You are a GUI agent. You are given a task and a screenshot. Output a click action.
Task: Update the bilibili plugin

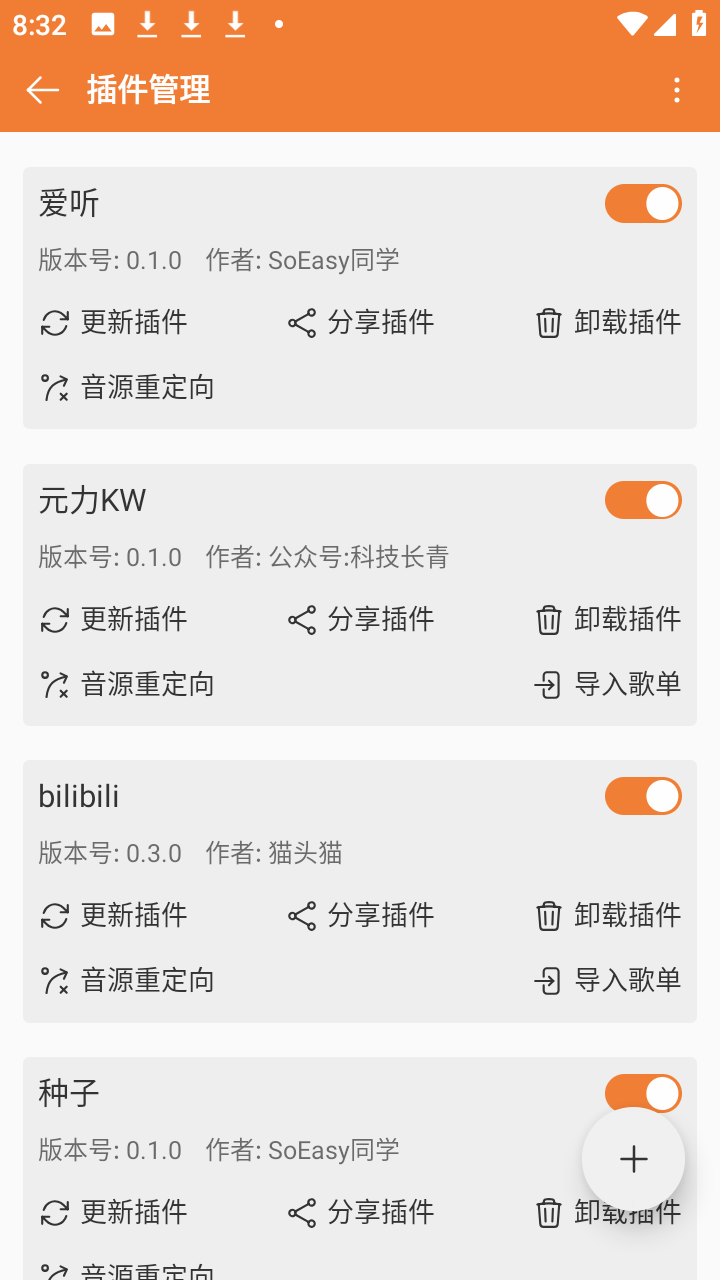click(114, 915)
